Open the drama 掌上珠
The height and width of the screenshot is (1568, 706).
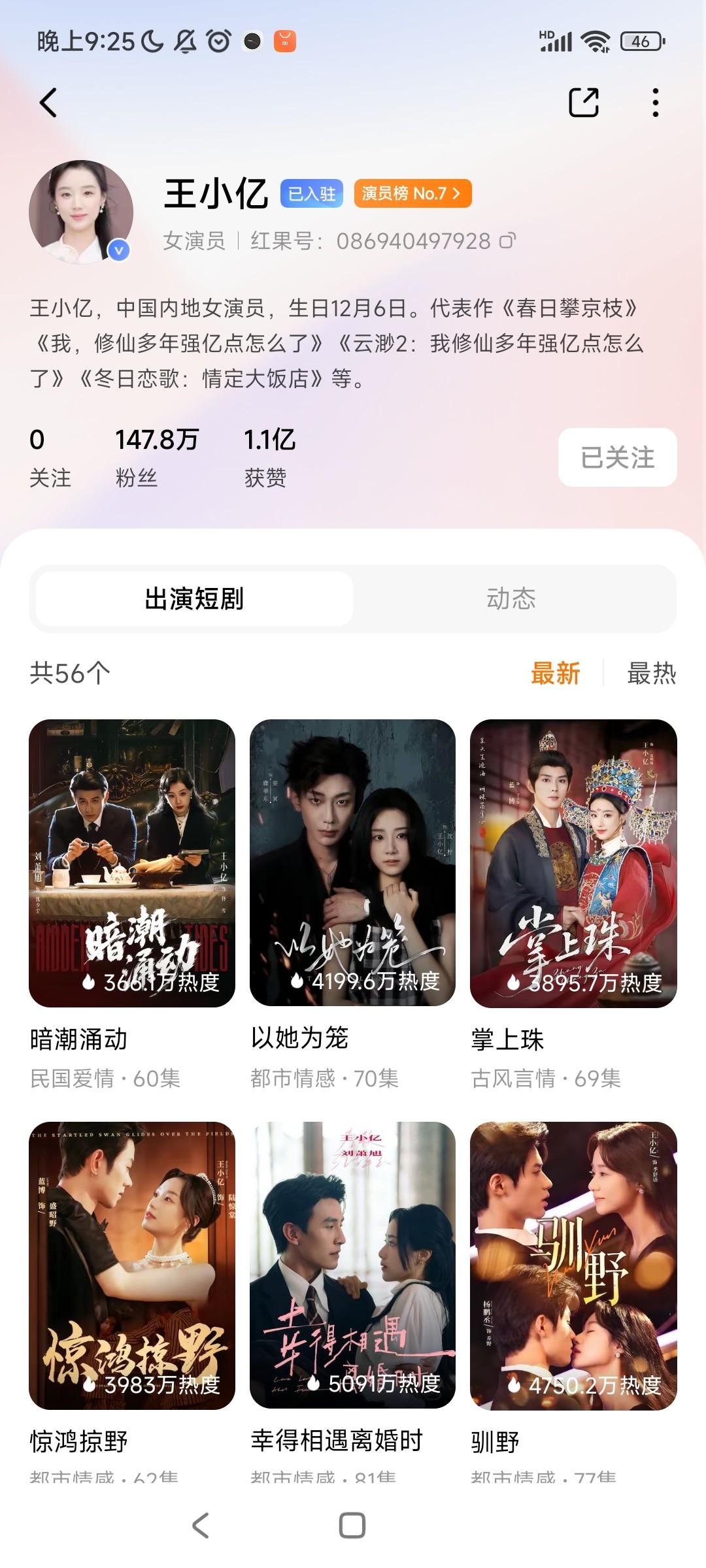click(573, 862)
